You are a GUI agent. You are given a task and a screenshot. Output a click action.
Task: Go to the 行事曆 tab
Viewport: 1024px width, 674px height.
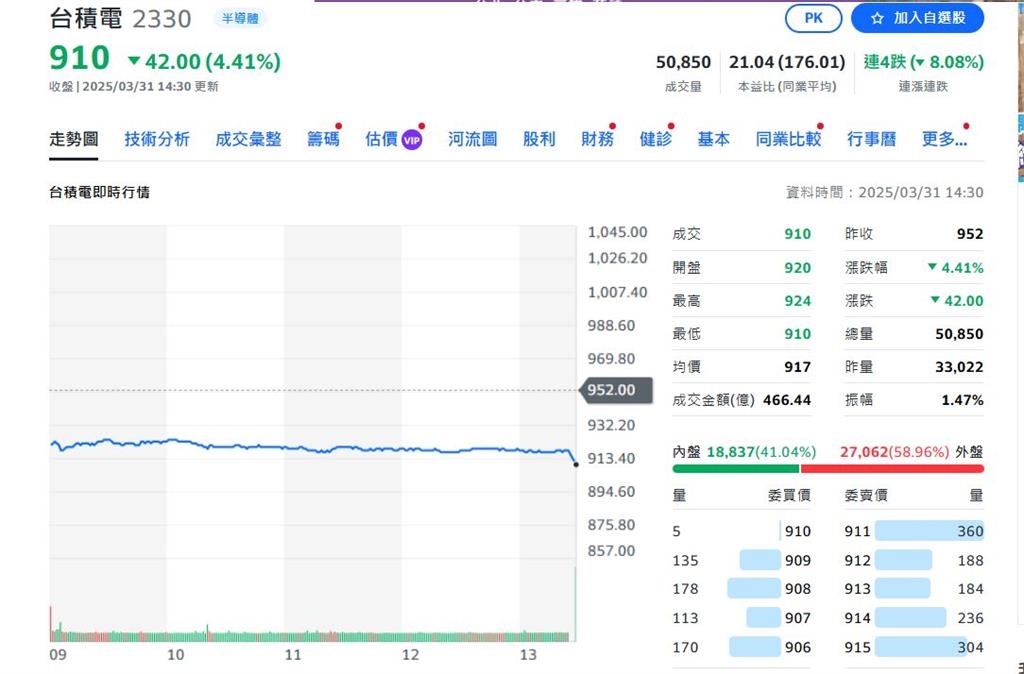point(871,139)
